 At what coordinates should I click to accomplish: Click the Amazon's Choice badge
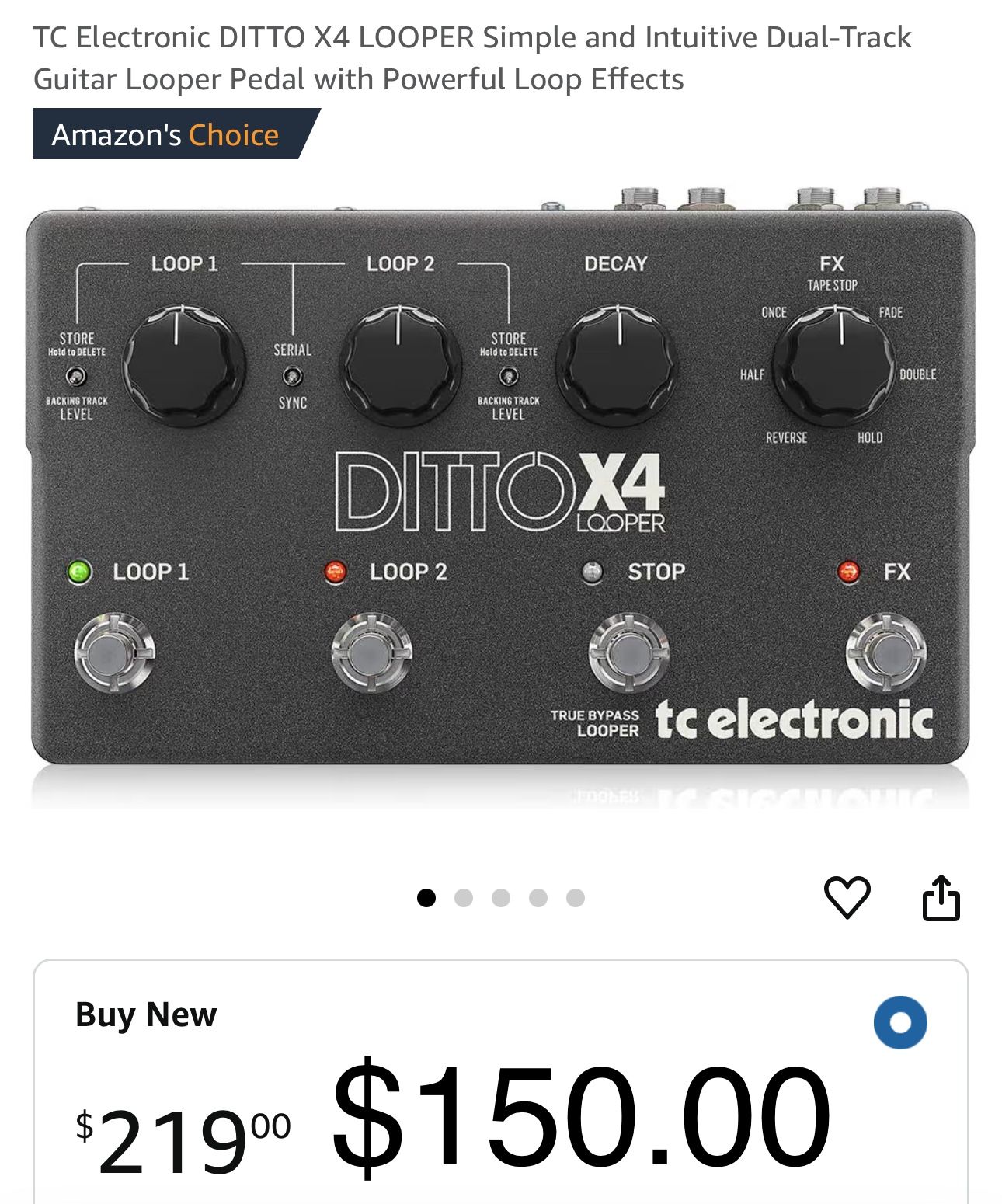[165, 134]
